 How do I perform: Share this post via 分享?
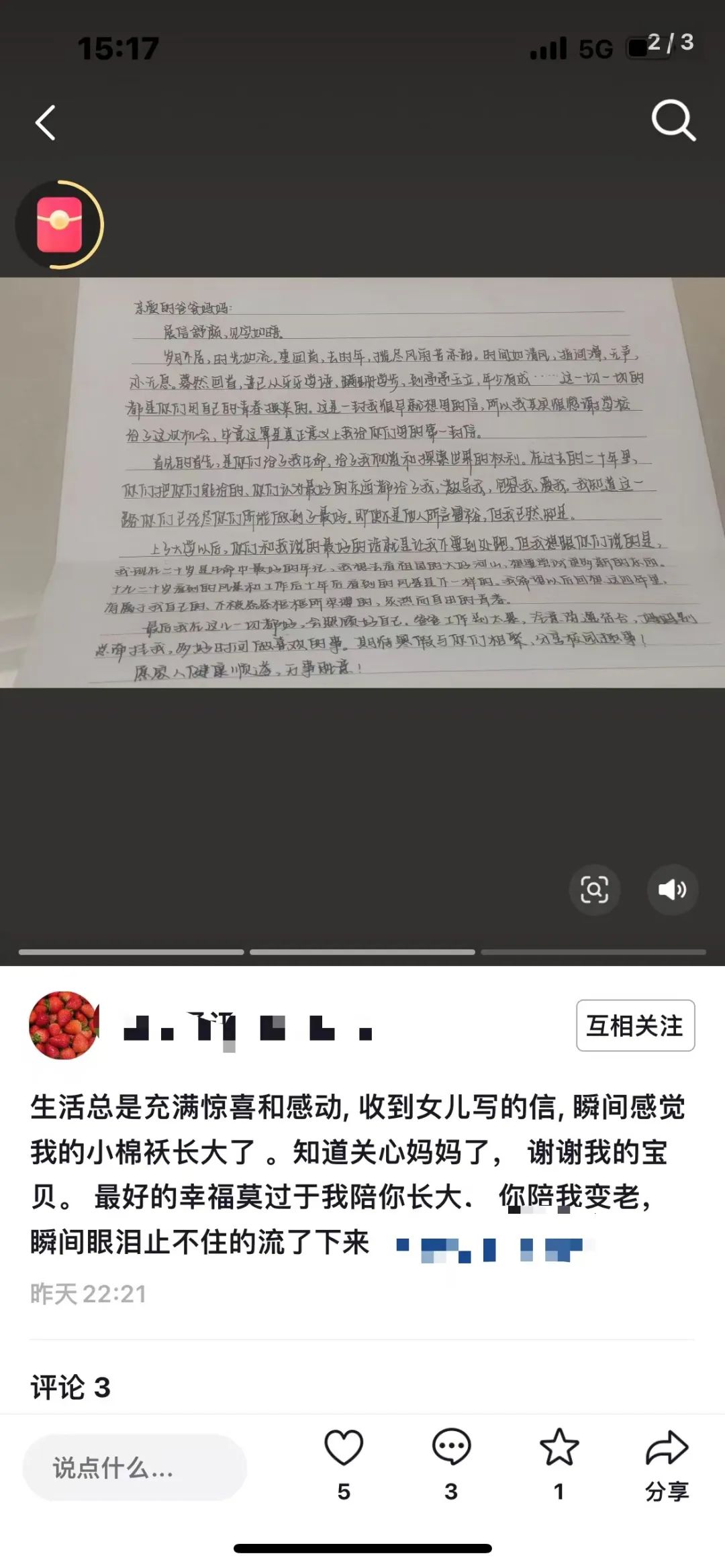pos(667,1461)
